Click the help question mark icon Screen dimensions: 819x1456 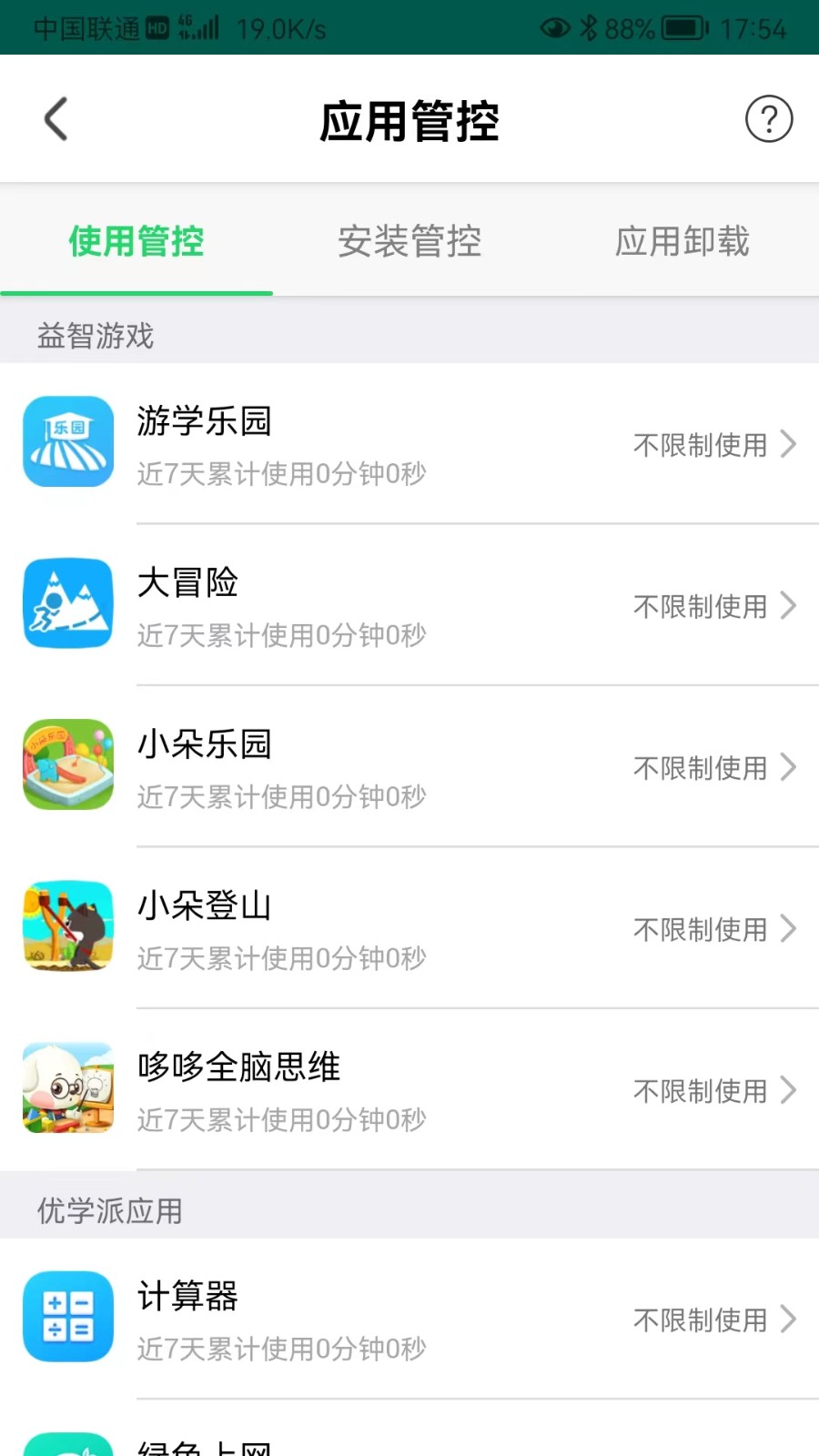(x=769, y=118)
